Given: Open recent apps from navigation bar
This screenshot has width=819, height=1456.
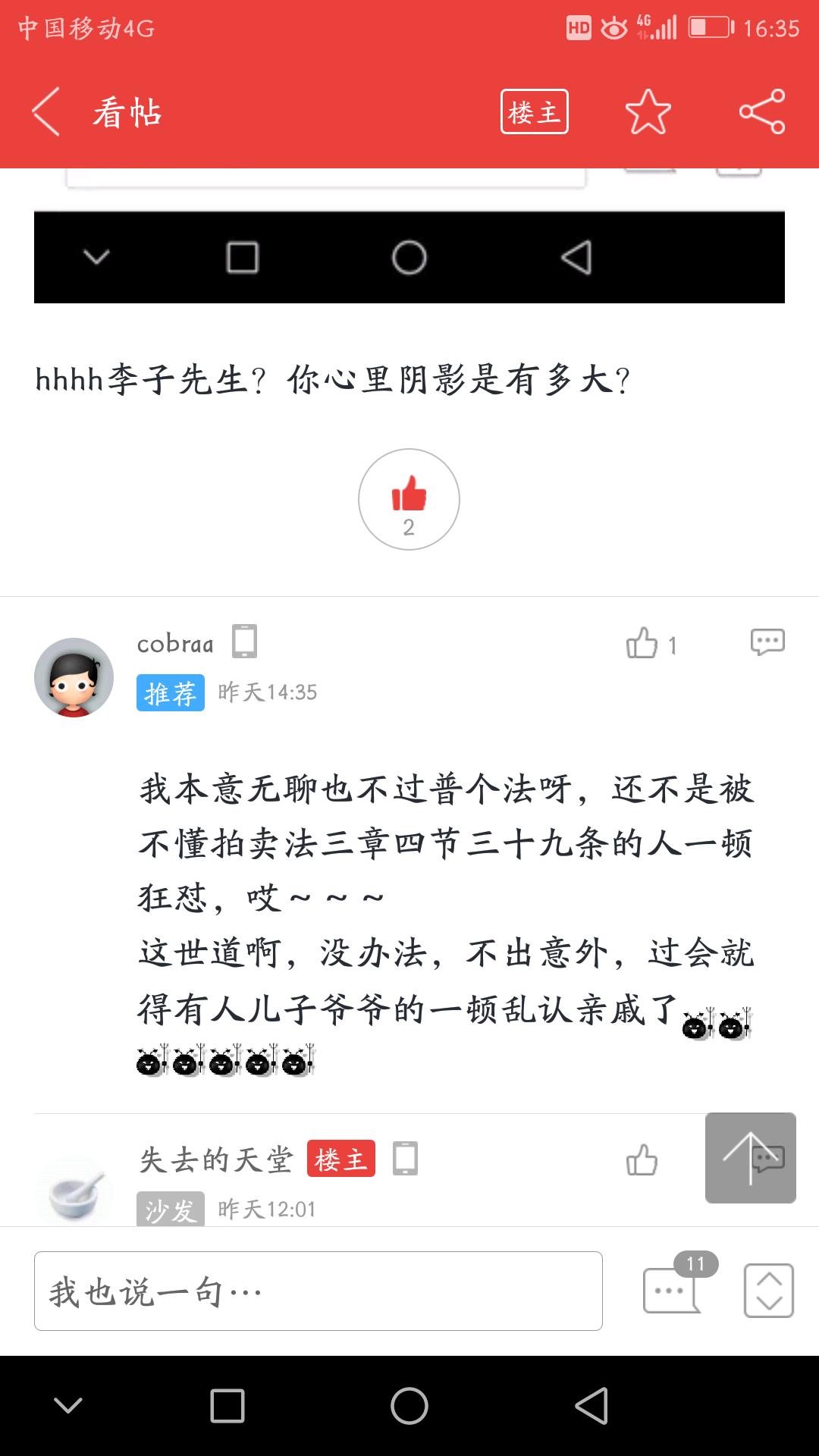Looking at the screenshot, I should pos(227,1405).
